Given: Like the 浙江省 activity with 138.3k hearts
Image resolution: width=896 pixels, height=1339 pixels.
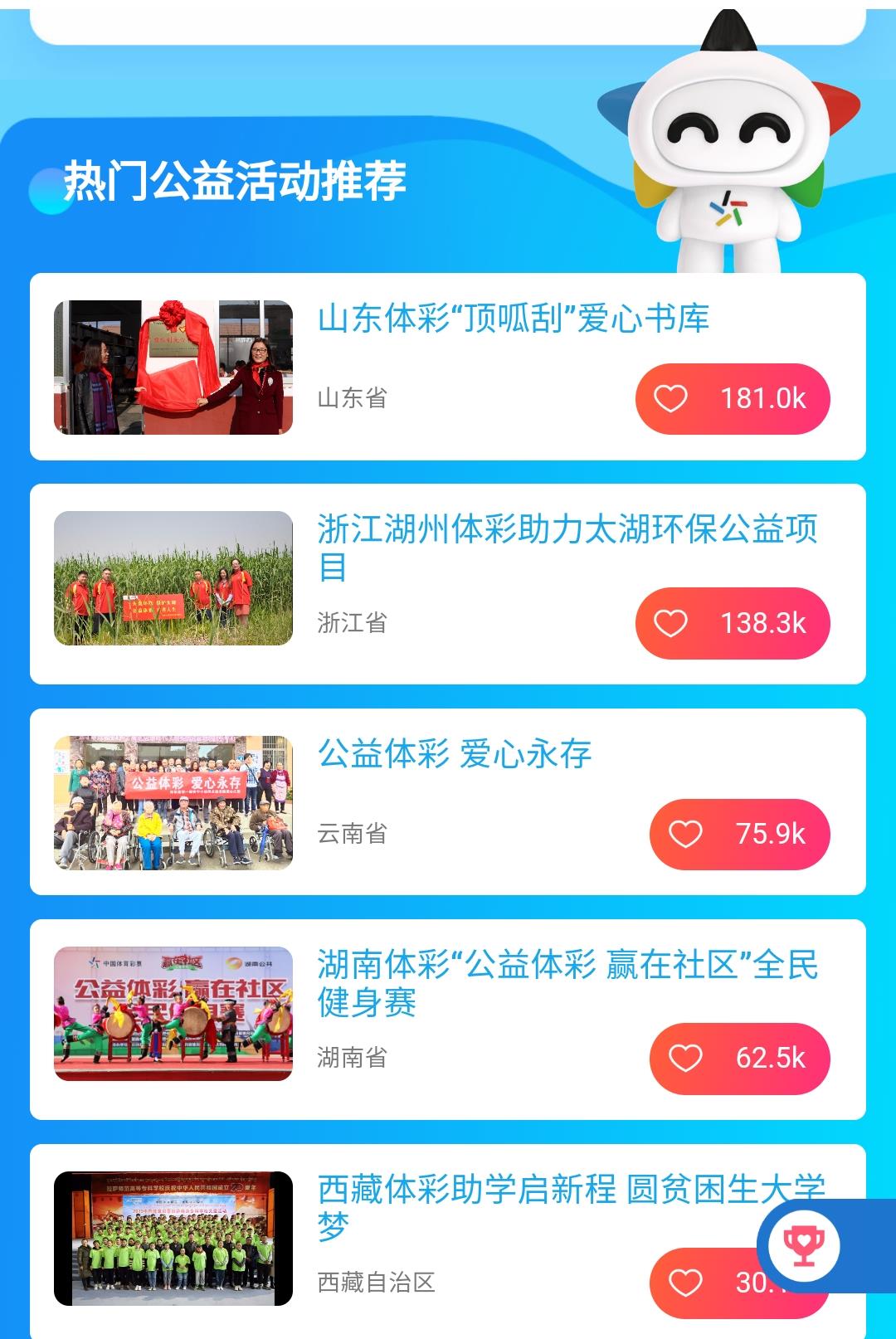Looking at the screenshot, I should pos(733,624).
